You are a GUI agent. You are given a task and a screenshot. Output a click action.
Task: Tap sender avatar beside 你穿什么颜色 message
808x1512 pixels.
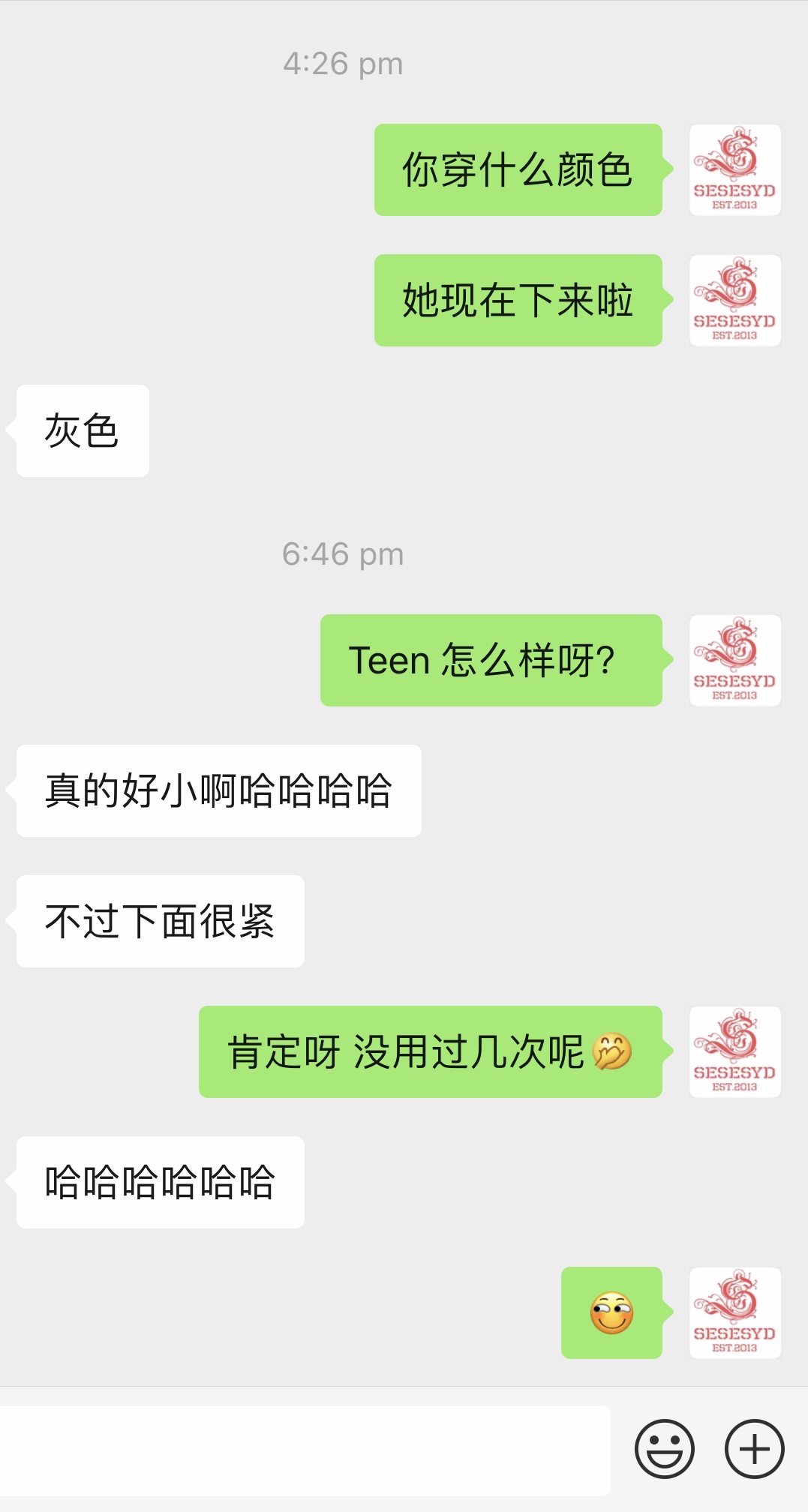[x=734, y=170]
